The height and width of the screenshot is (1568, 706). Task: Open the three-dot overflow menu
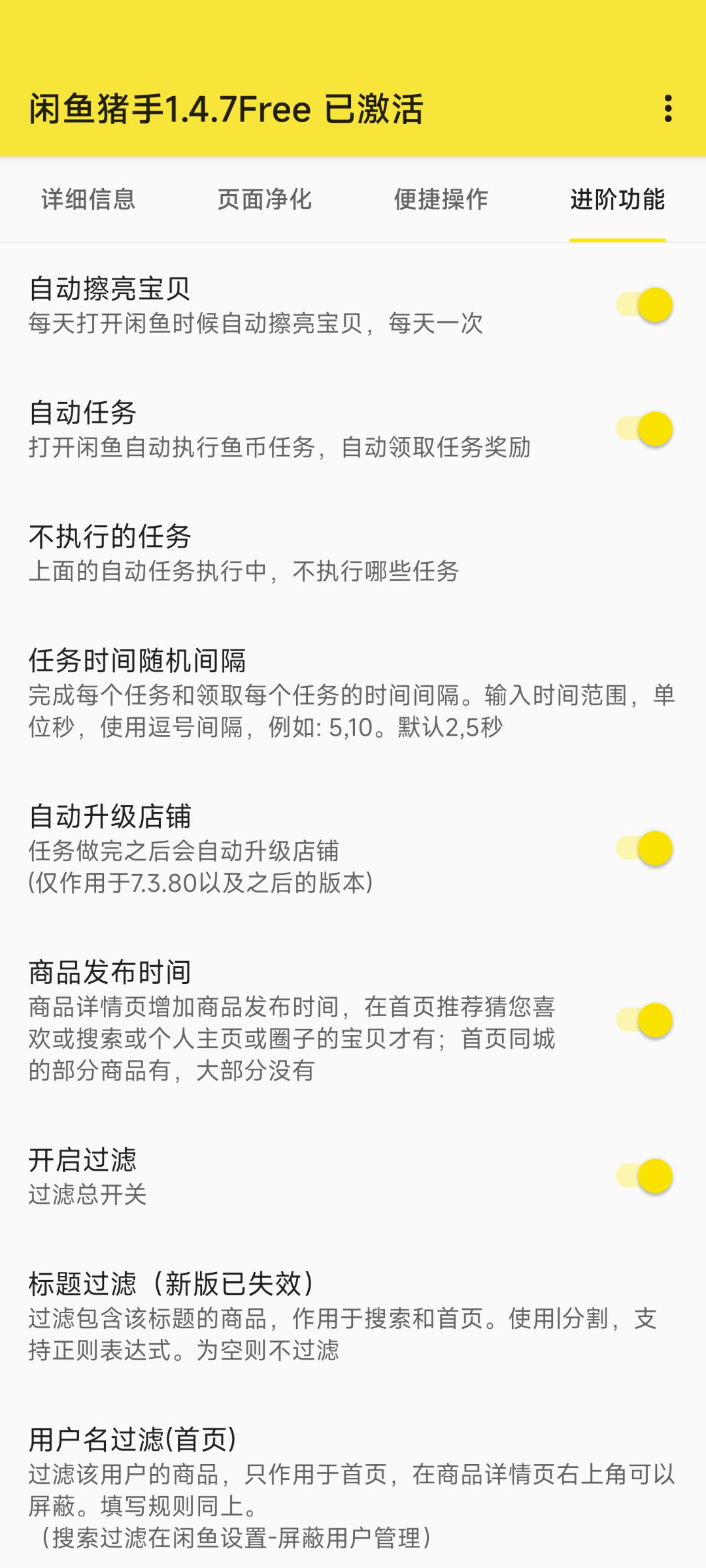click(x=667, y=108)
